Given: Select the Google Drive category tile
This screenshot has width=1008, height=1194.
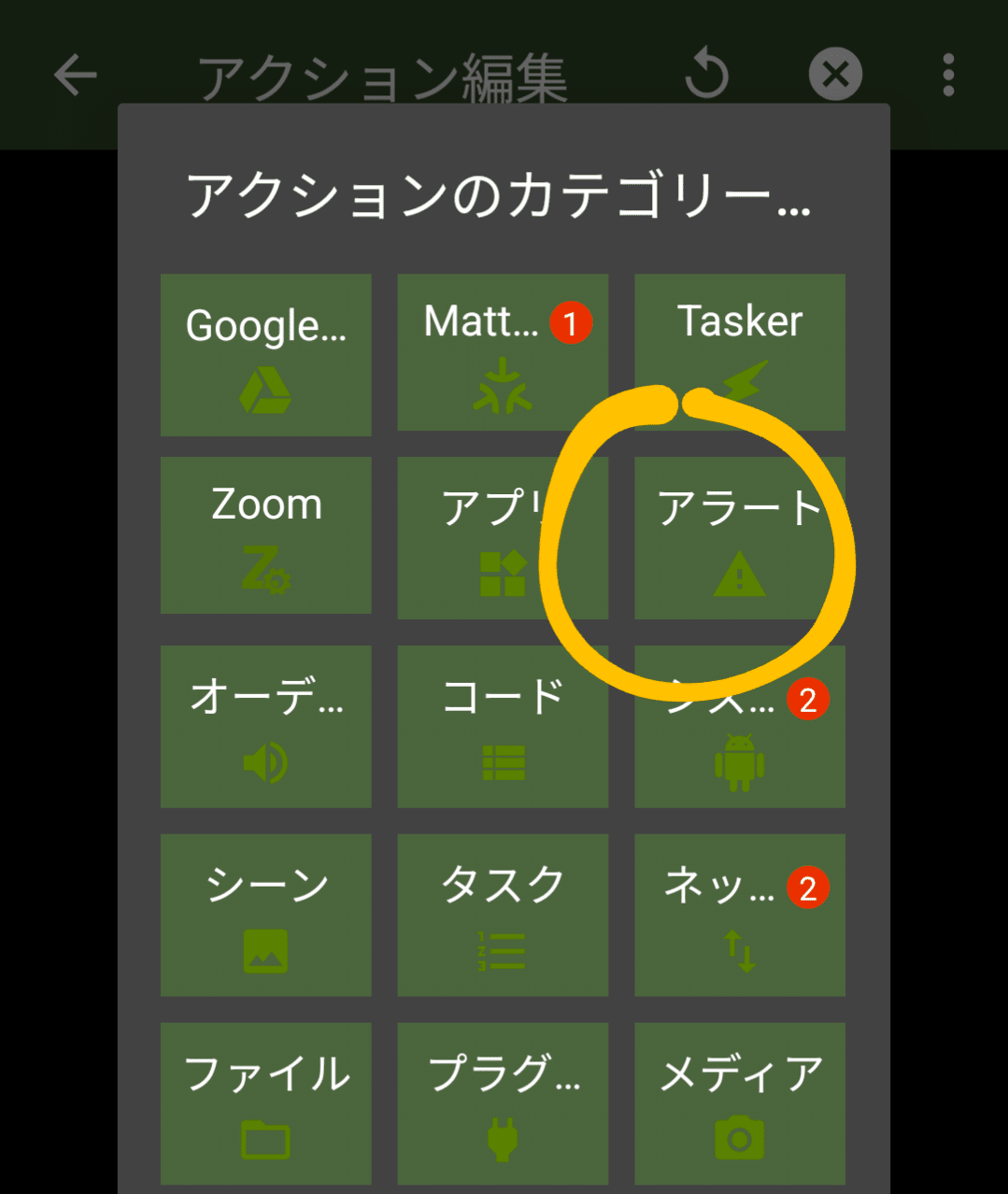Looking at the screenshot, I should pyautogui.click(x=265, y=355).
